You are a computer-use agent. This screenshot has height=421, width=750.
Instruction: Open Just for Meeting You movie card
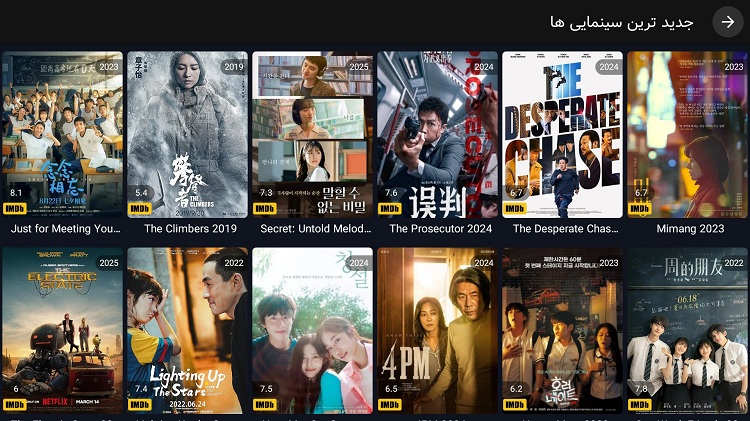click(63, 134)
